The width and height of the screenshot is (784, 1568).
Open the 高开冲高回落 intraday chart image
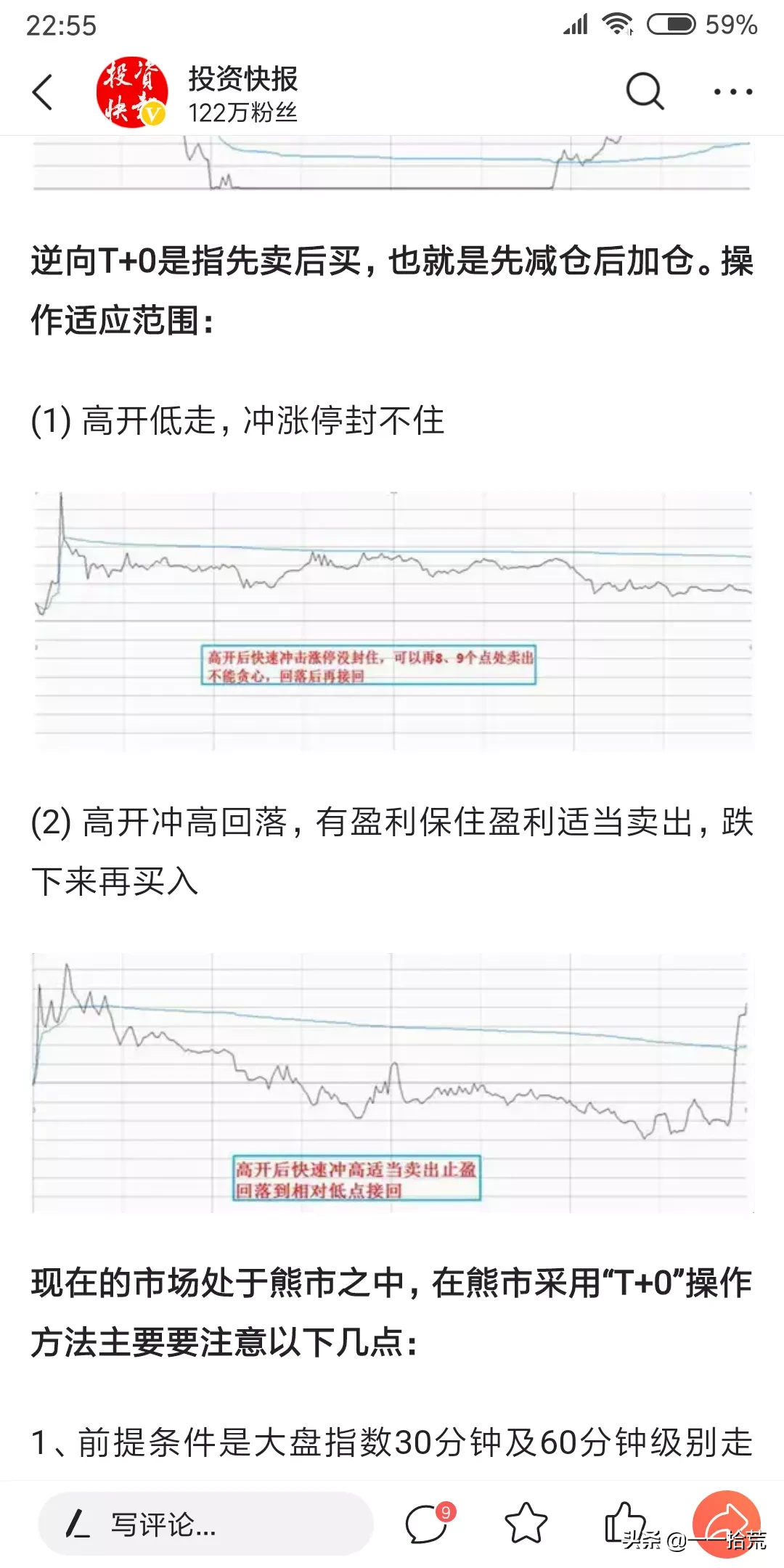393,1082
